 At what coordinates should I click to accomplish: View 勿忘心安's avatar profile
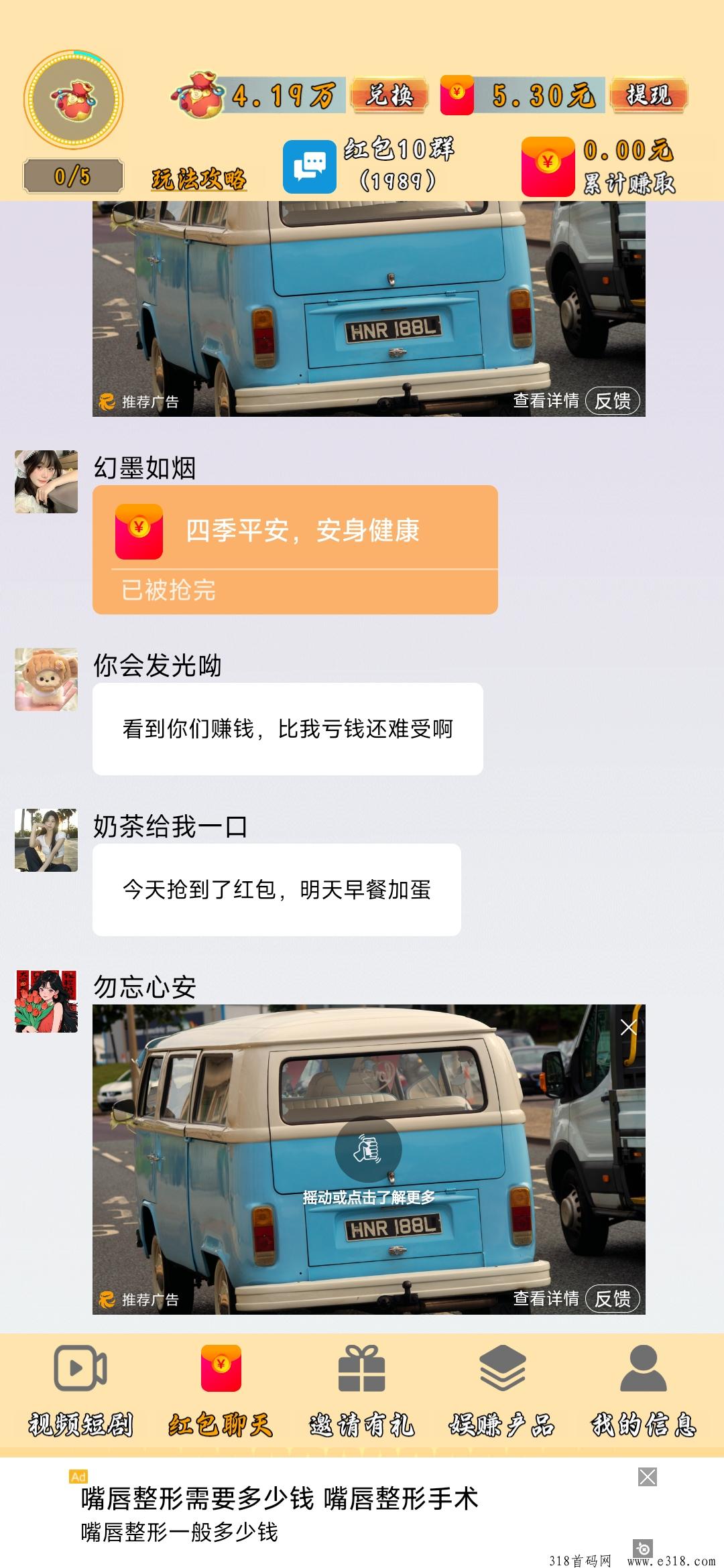(x=46, y=1001)
